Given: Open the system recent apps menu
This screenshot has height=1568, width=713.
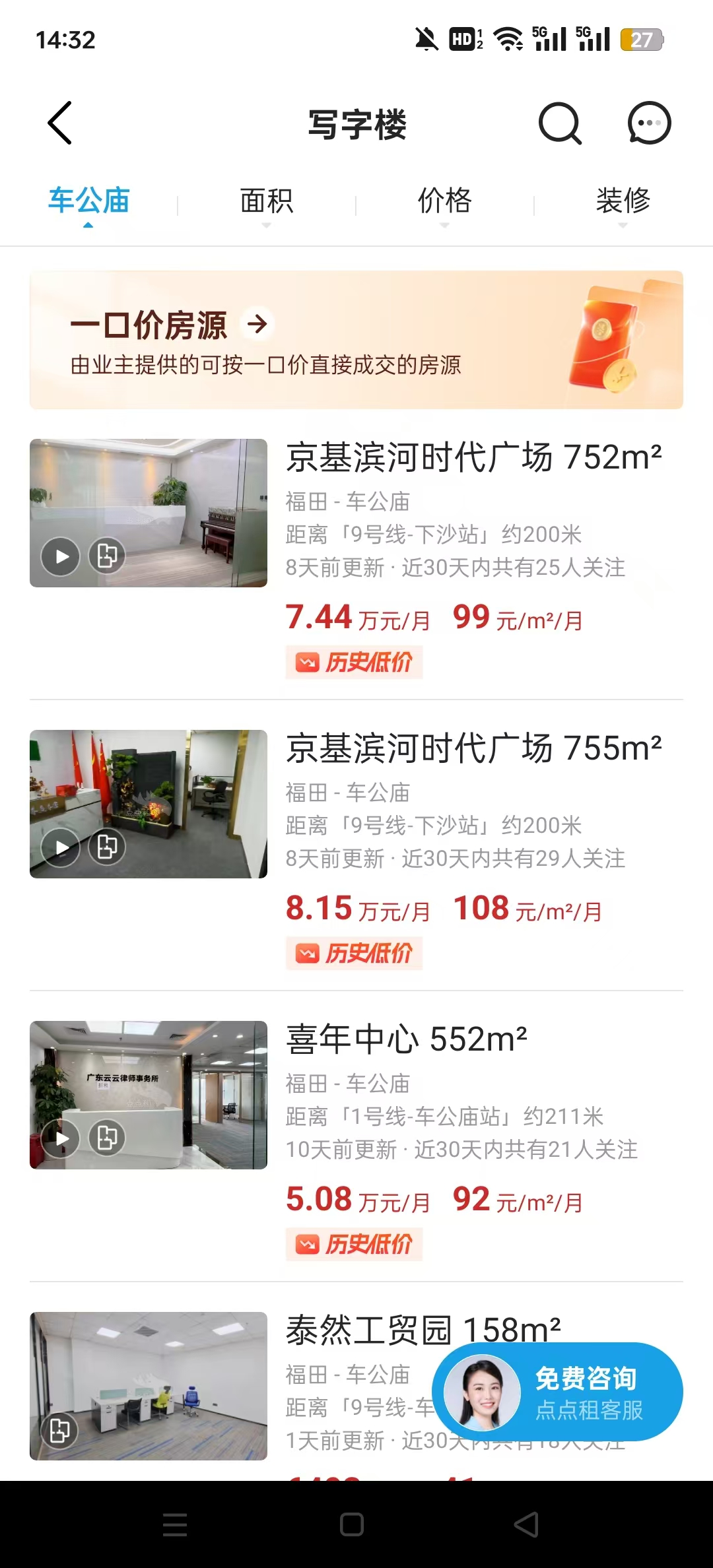Looking at the screenshot, I should [175, 1524].
